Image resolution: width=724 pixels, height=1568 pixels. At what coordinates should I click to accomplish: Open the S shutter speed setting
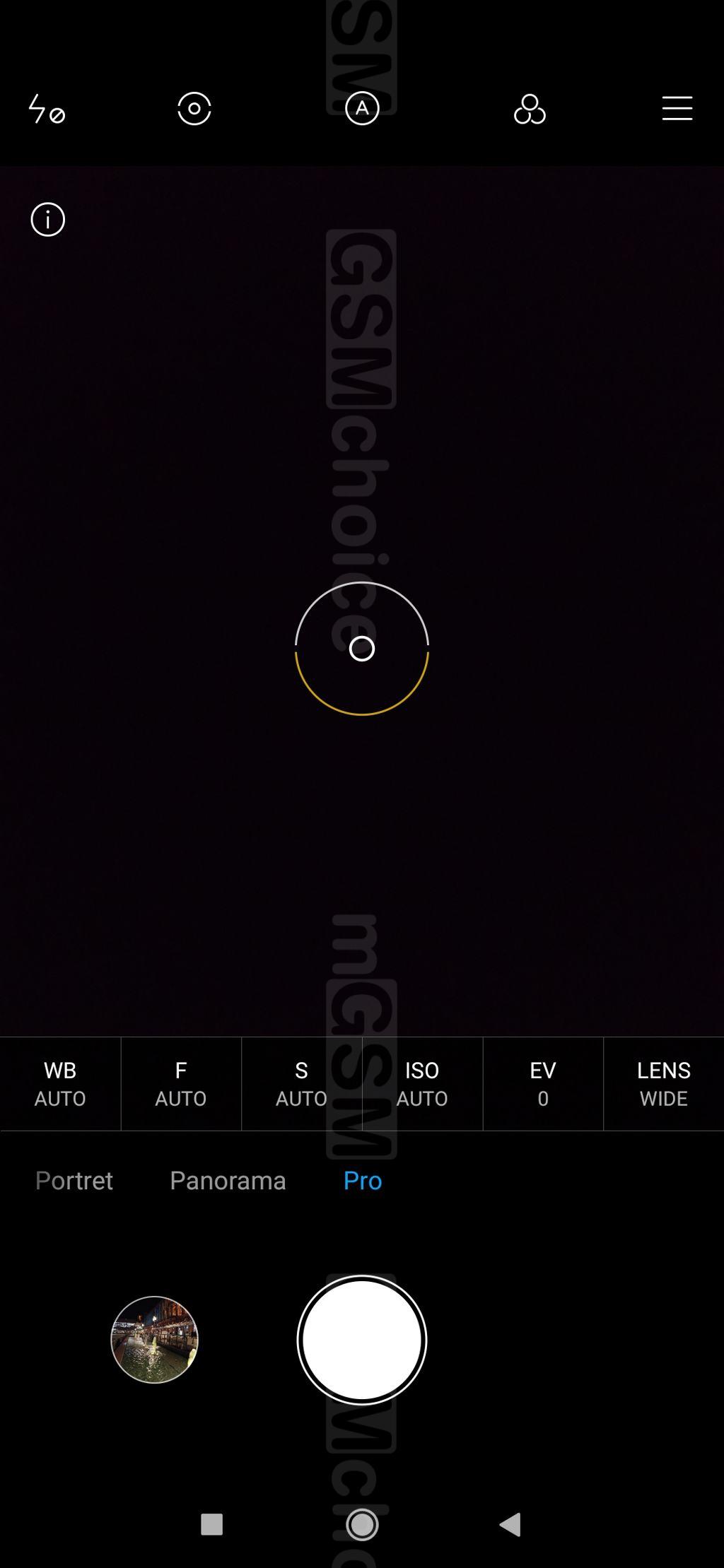coord(301,1083)
